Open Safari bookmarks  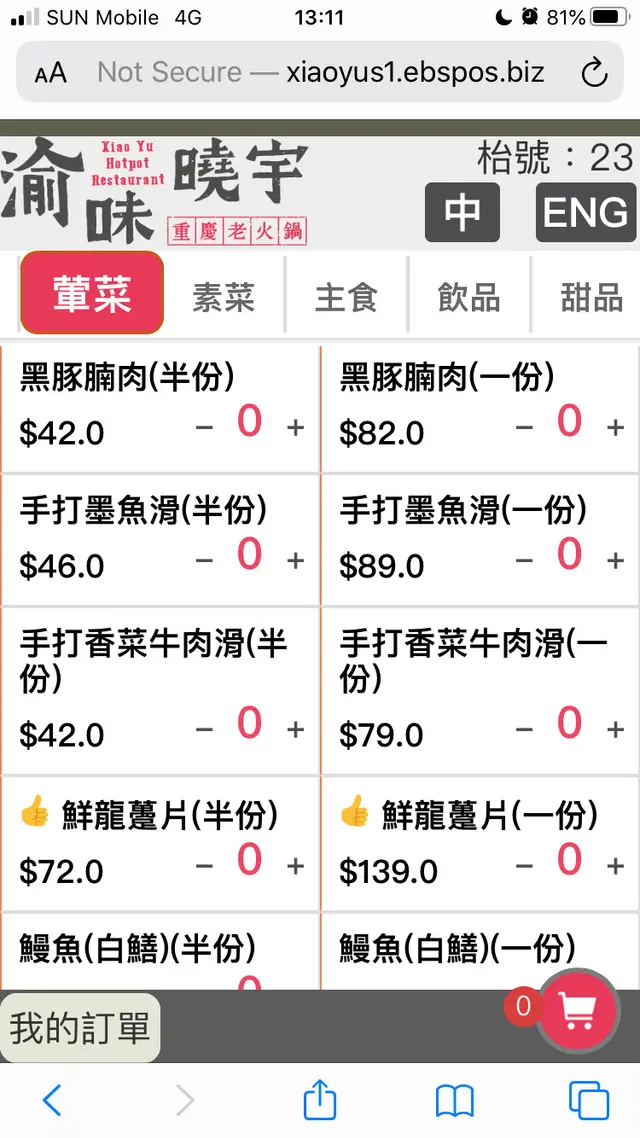(455, 1101)
